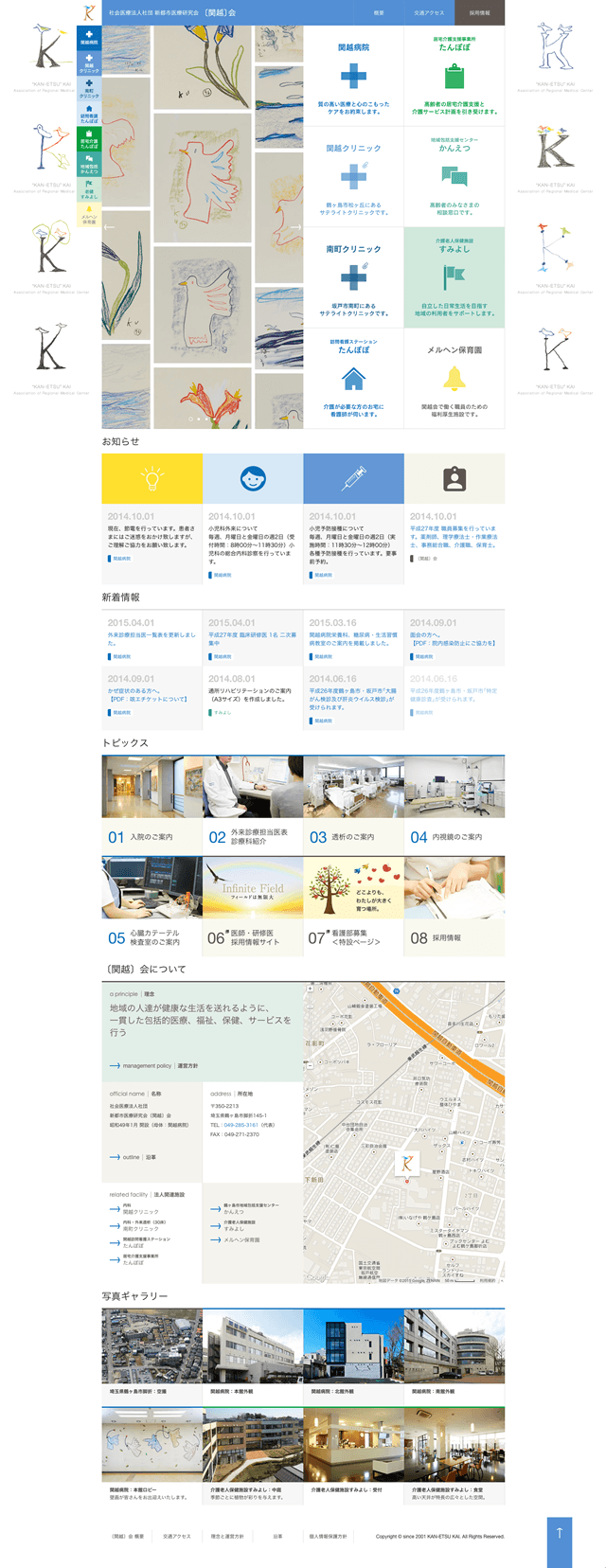Open 個人情報保護方針 in the footer
Viewport: 606px width, 1568px height.
328,1537
